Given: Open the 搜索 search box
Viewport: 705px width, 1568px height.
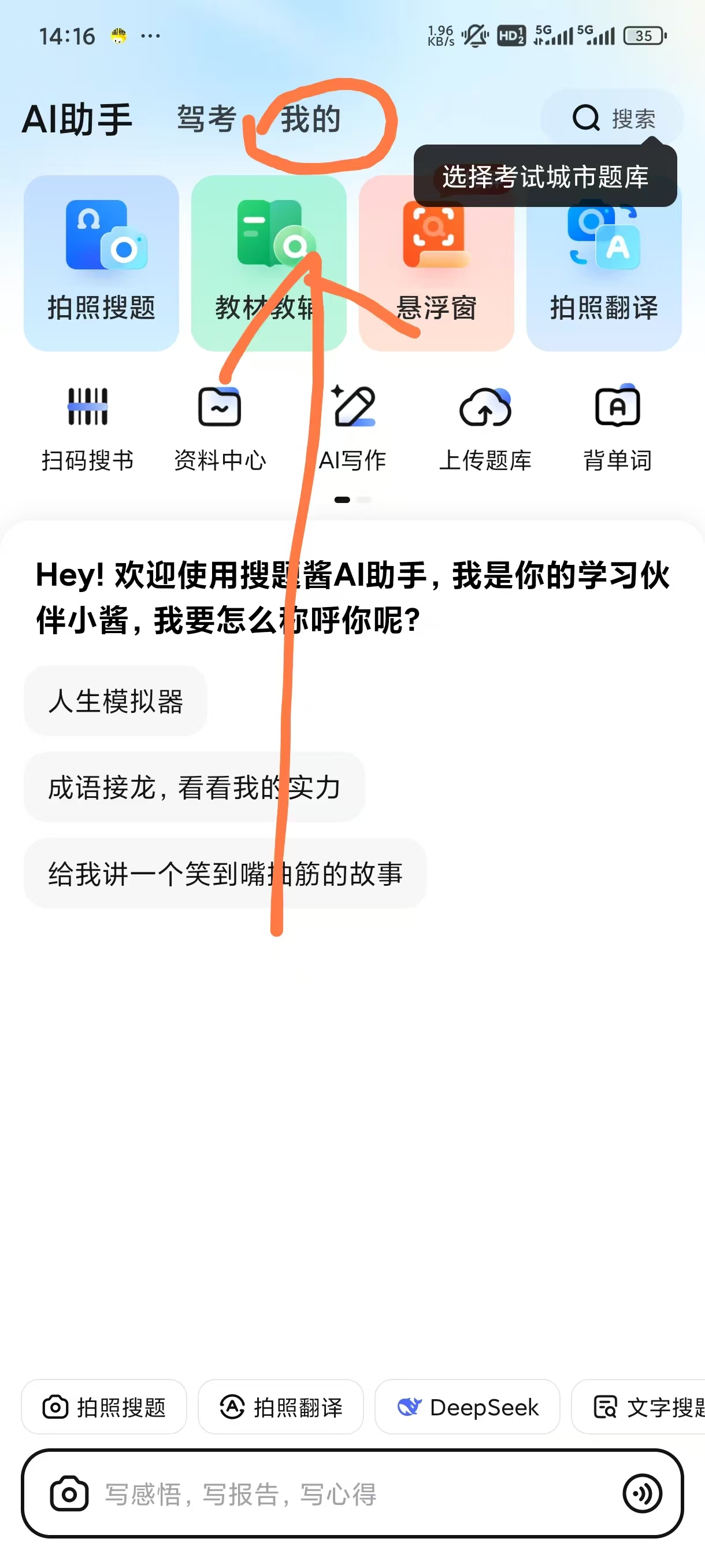Looking at the screenshot, I should [613, 118].
